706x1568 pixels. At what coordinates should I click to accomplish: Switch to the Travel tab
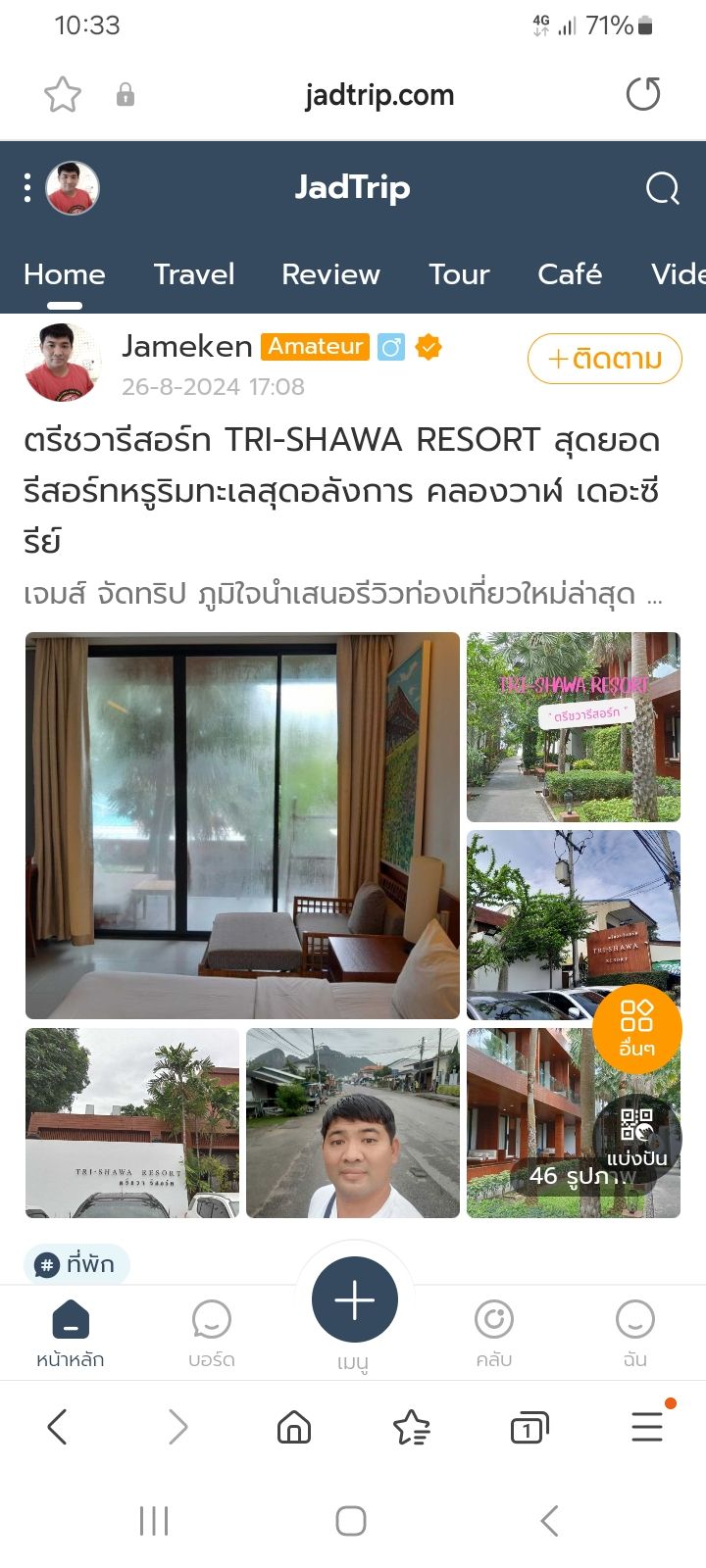point(194,274)
